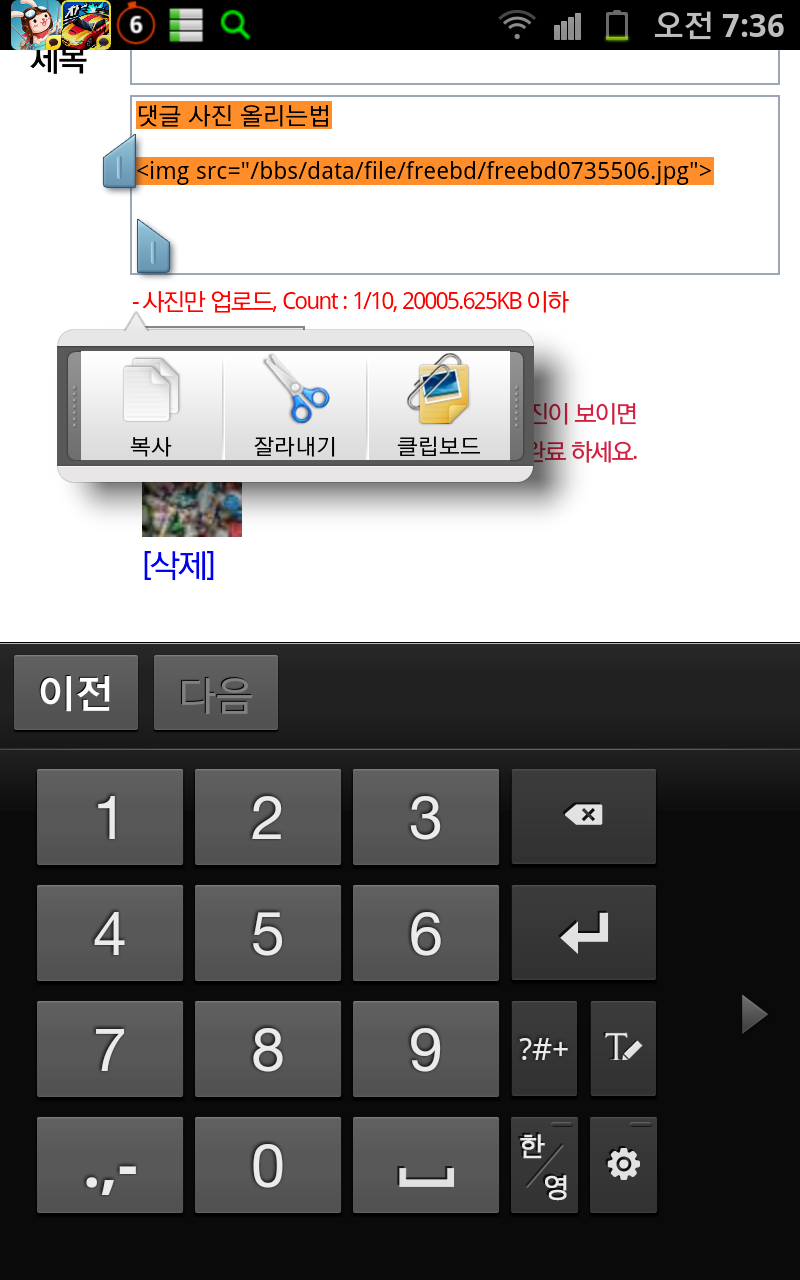Tap the handwriting T pen key

624,1048
